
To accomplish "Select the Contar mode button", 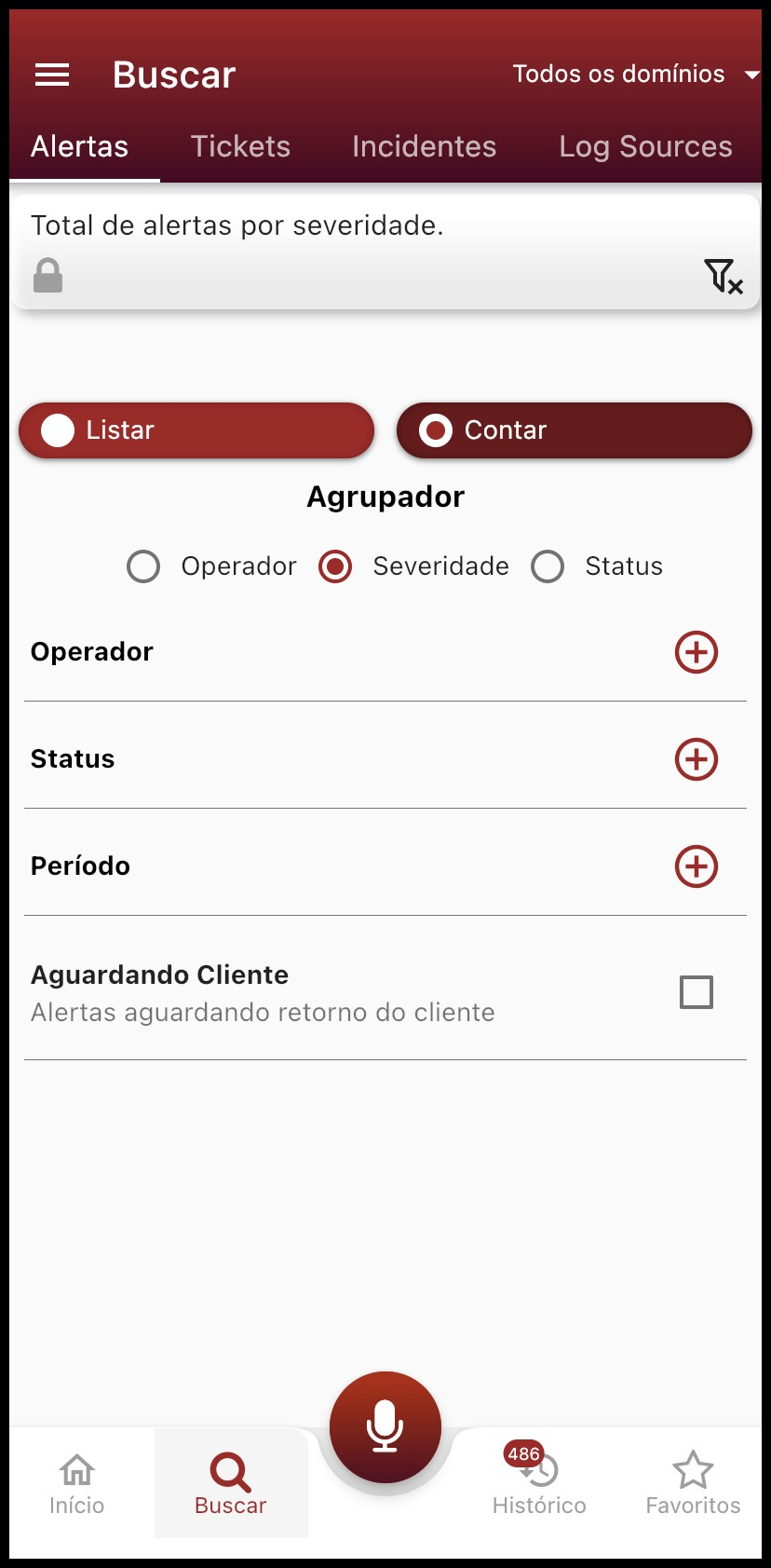I will 575,429.
